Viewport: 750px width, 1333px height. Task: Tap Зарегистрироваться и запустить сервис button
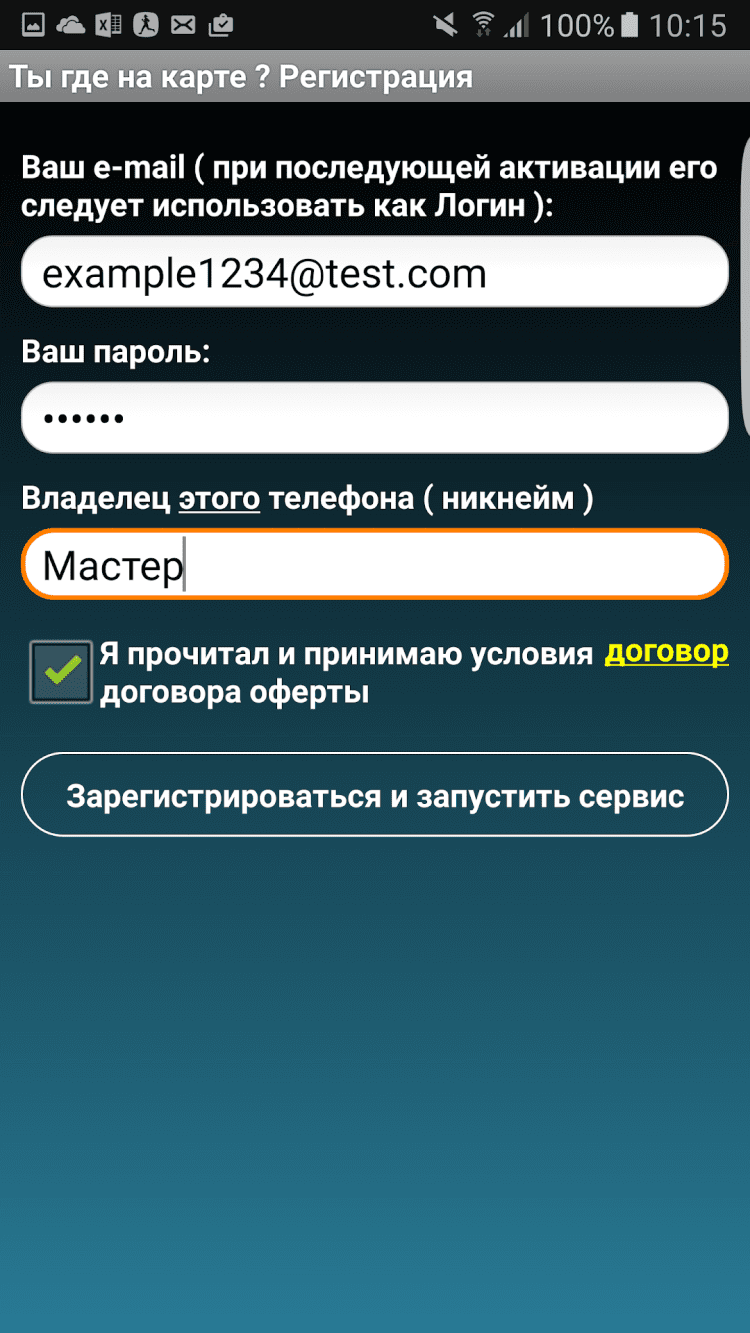(374, 795)
